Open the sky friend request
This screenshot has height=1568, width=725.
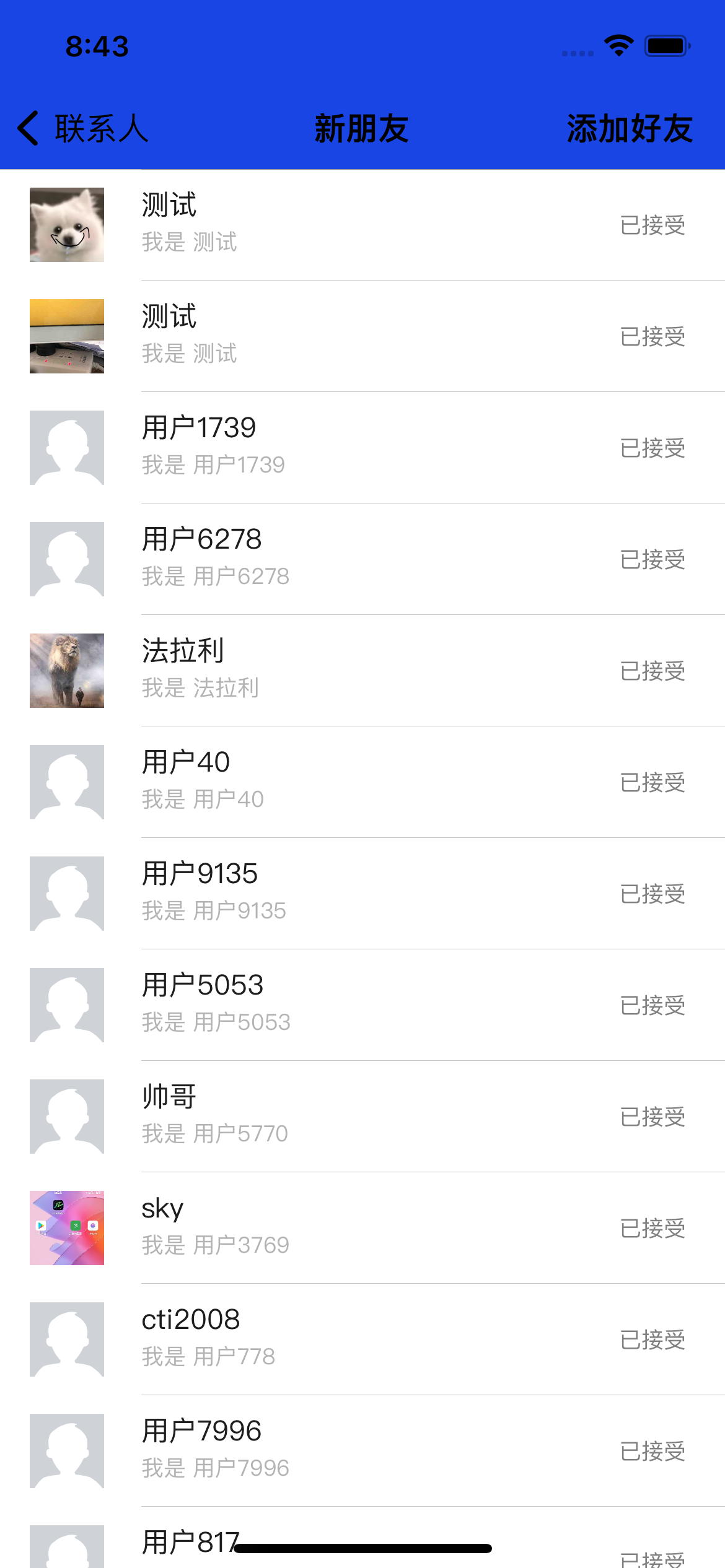pos(362,1228)
